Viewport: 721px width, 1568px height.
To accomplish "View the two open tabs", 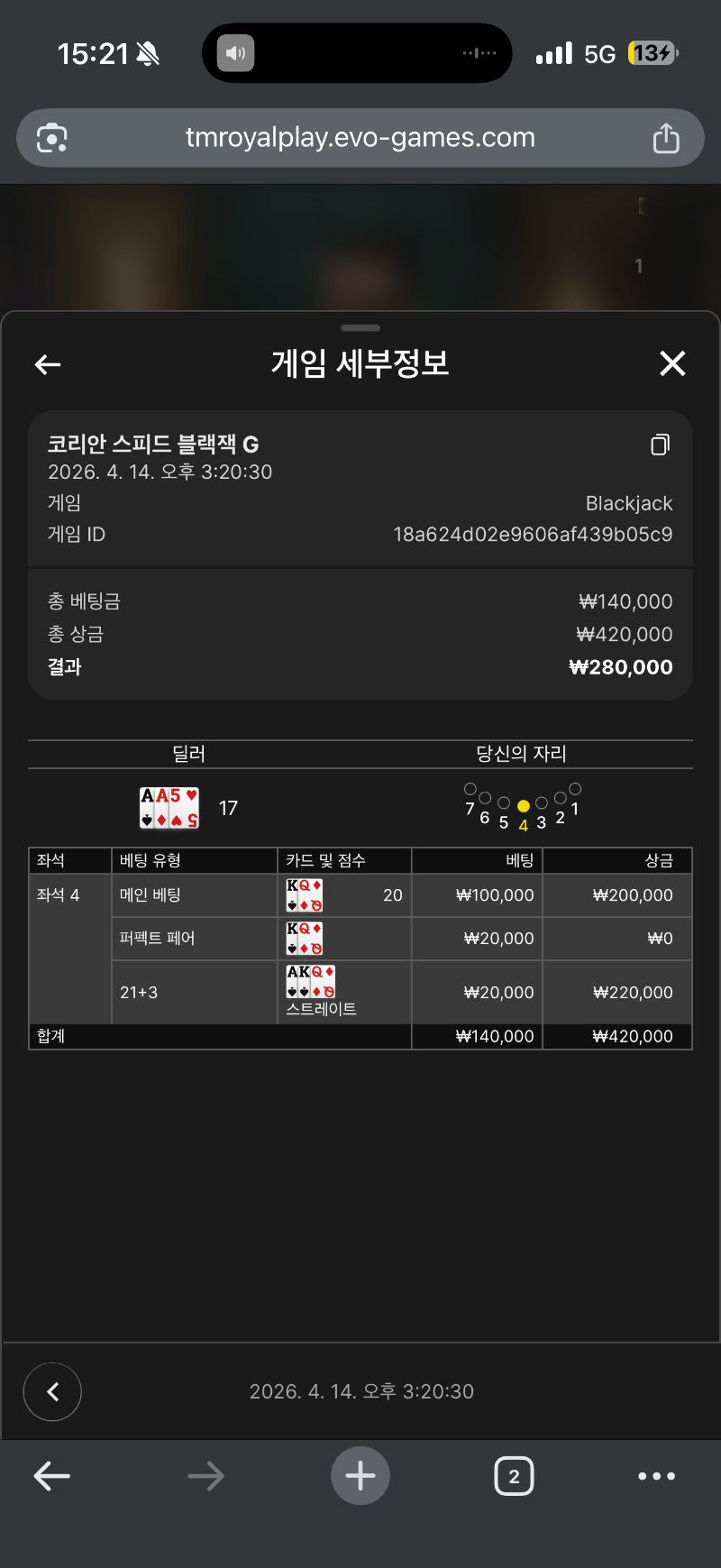I will 514,1476.
